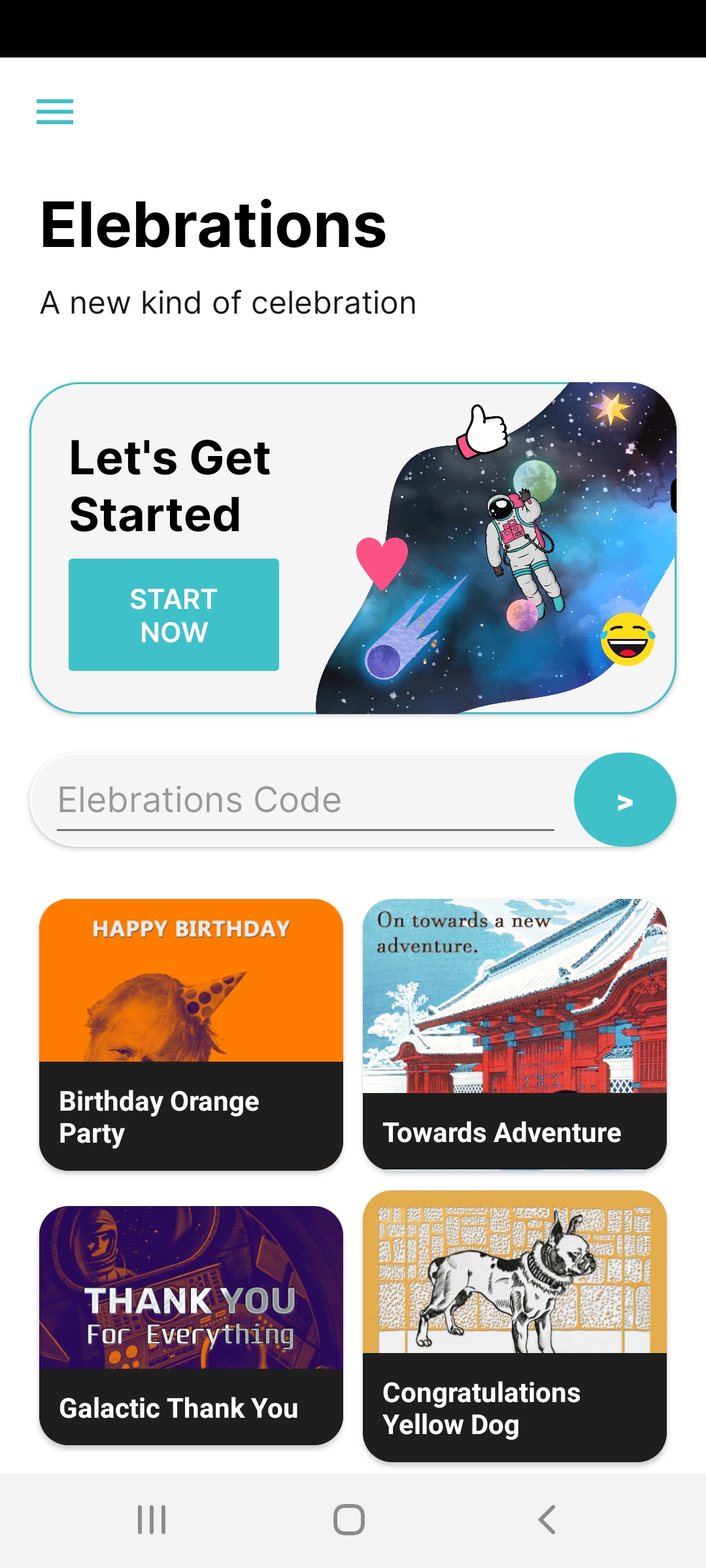Viewport: 706px width, 1568px height.
Task: Open the hamburger drawer menu
Action: pyautogui.click(x=55, y=112)
